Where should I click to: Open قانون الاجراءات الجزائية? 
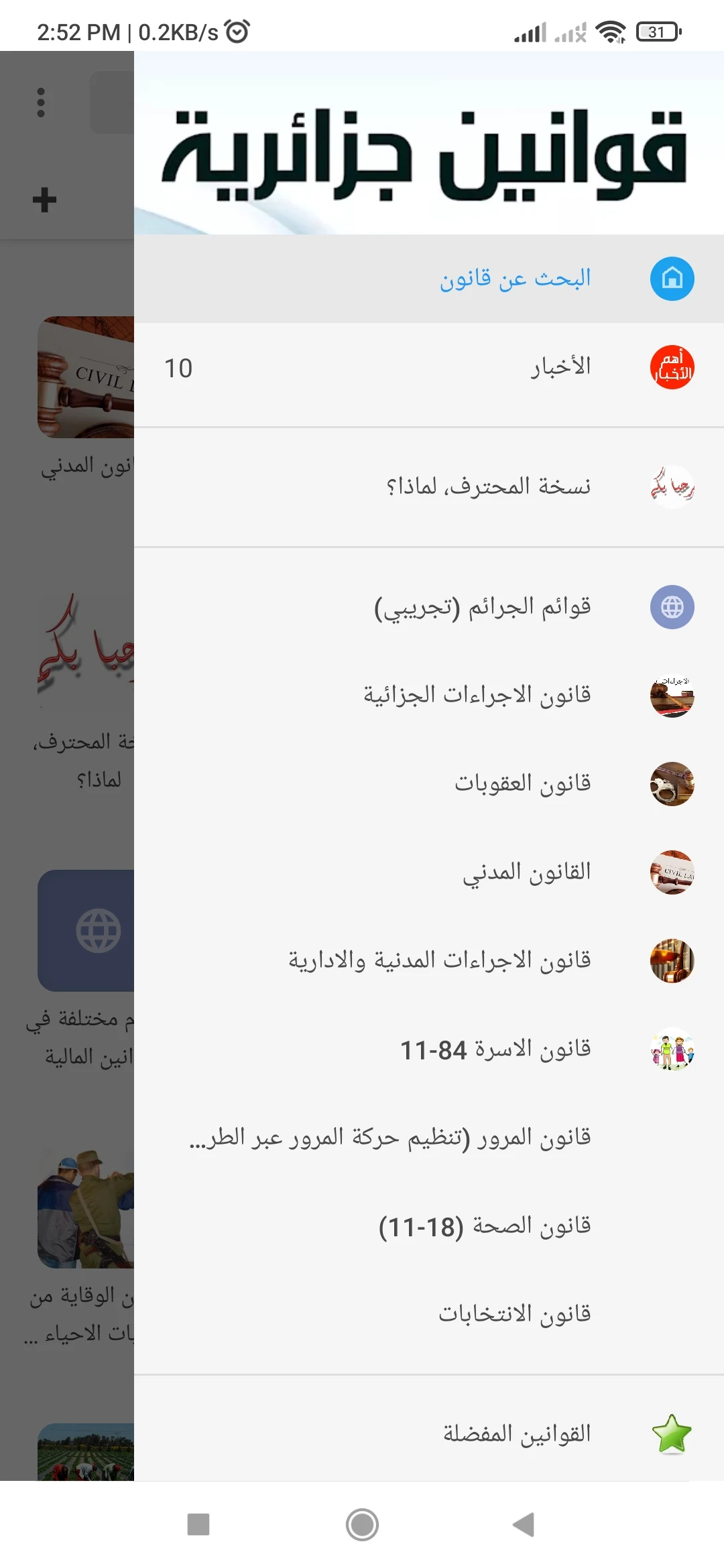point(477,696)
